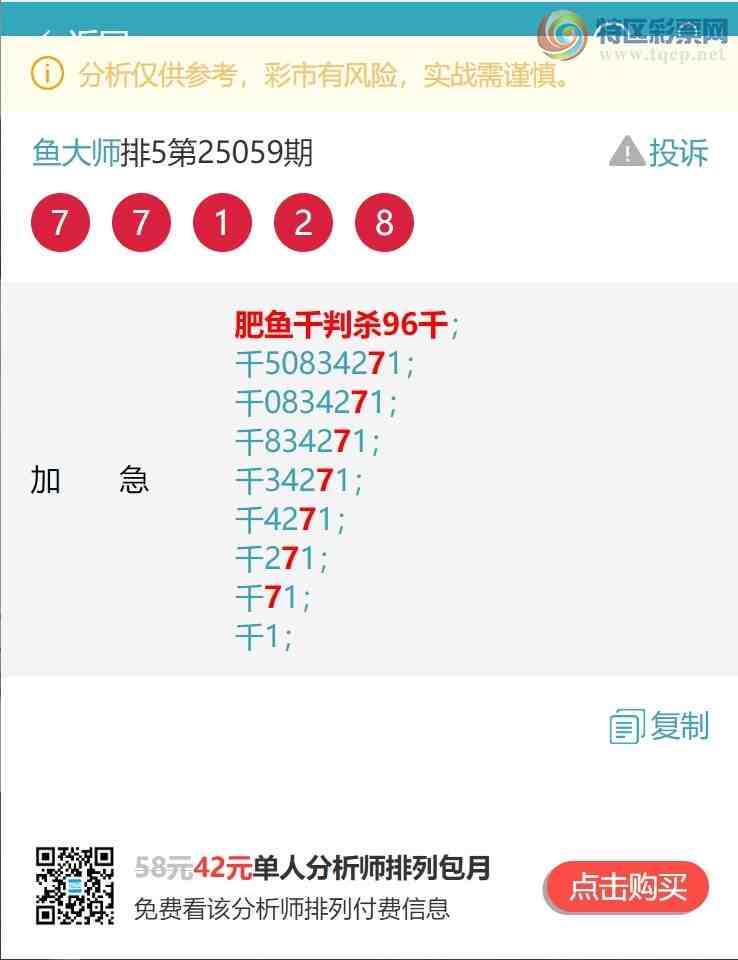Copy the prediction with 复制
738x960 pixels.
coord(660,727)
